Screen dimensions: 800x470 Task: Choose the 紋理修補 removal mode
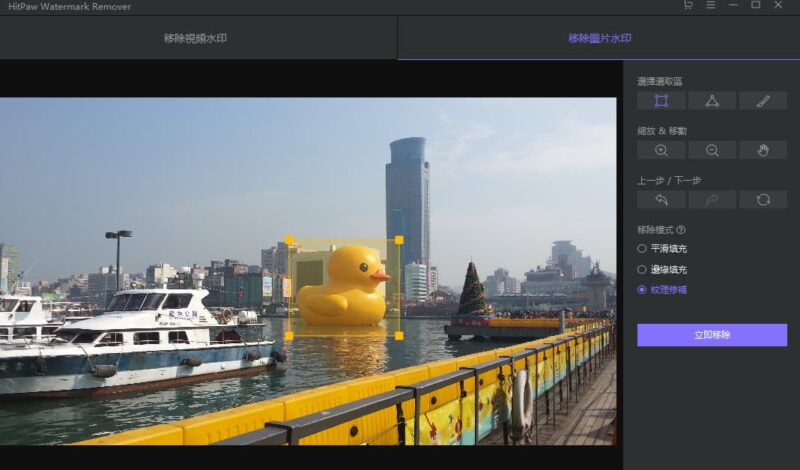642,290
